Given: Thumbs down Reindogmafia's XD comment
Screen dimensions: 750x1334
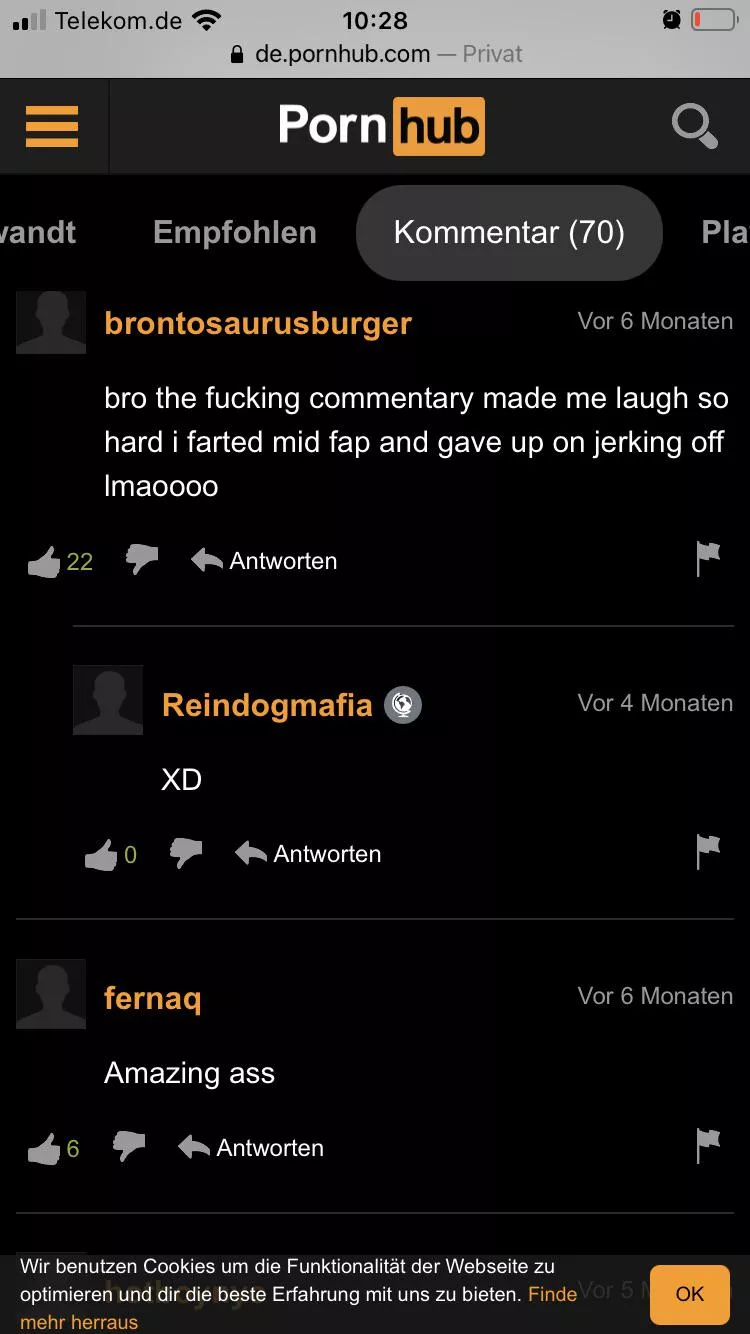Looking at the screenshot, I should (x=186, y=851).
